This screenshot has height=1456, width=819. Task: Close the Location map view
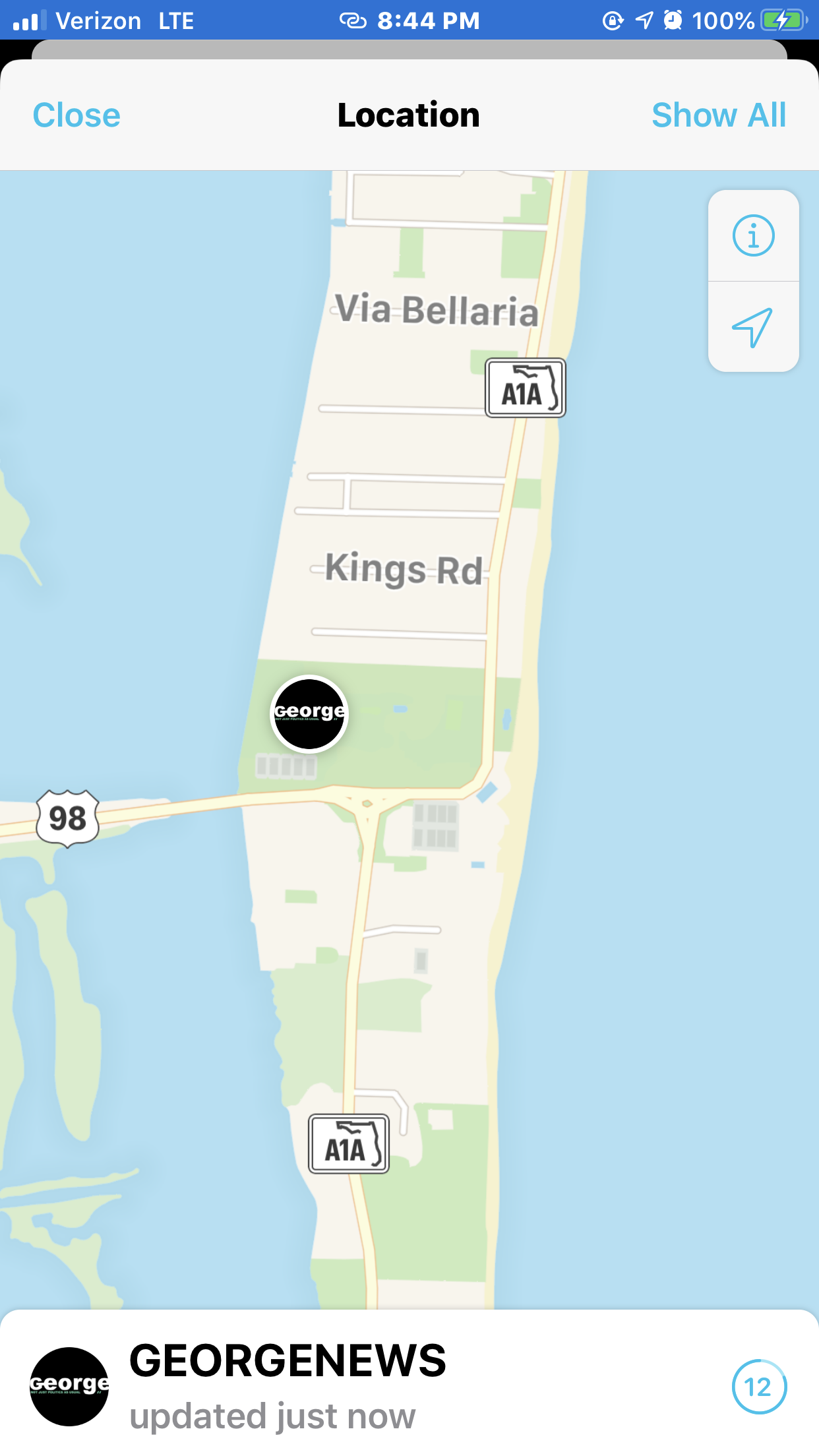click(76, 115)
